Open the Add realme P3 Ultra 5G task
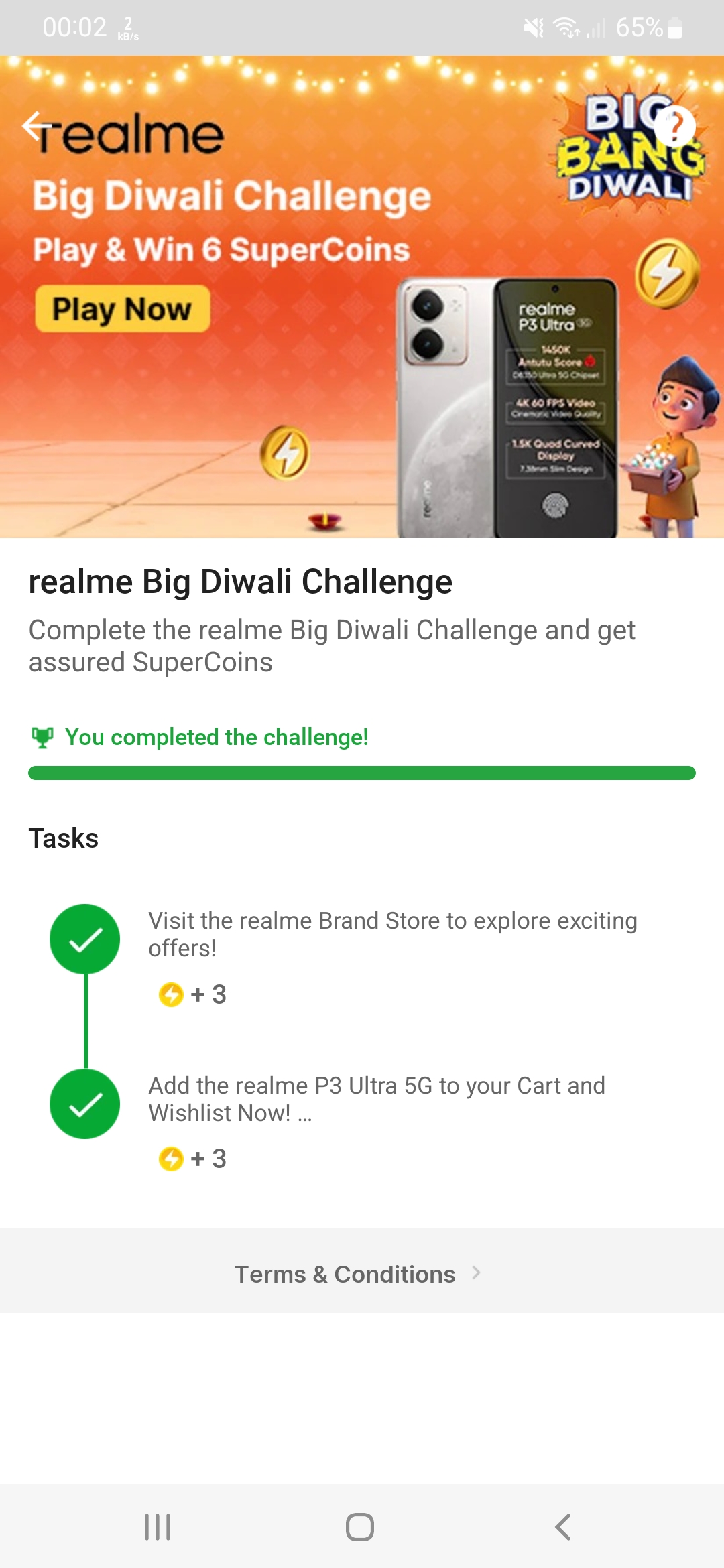Viewport: 724px width, 1568px height. click(376, 1099)
